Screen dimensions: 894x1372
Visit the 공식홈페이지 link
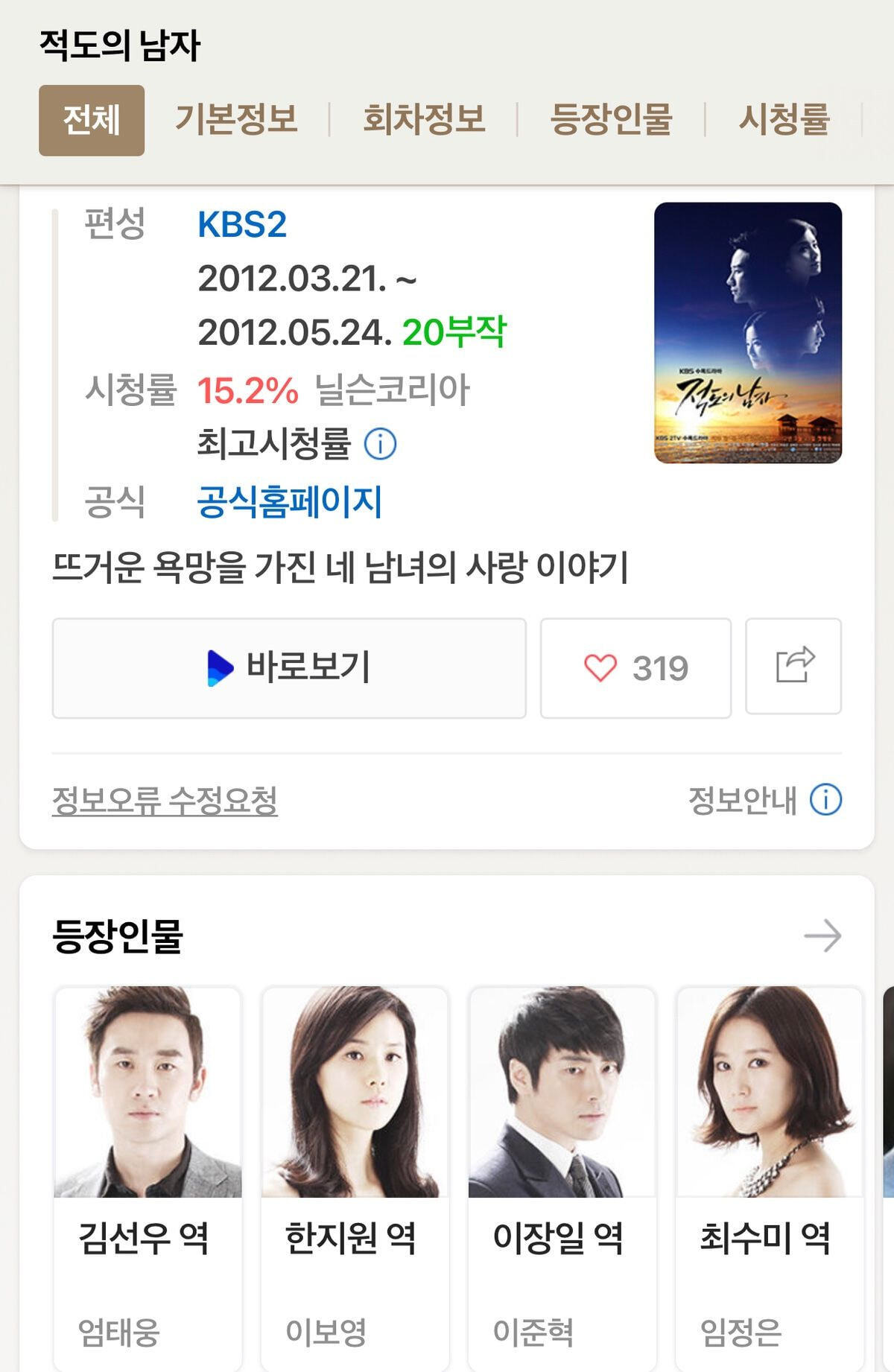coord(290,501)
